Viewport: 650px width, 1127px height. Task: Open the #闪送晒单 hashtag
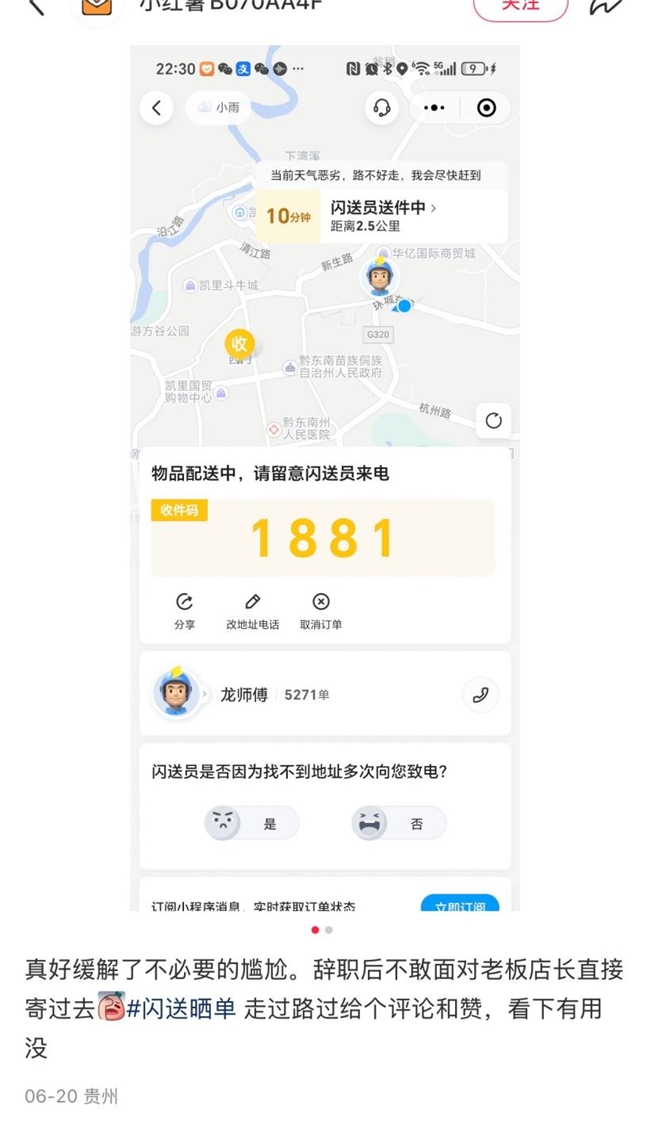[x=181, y=1008]
